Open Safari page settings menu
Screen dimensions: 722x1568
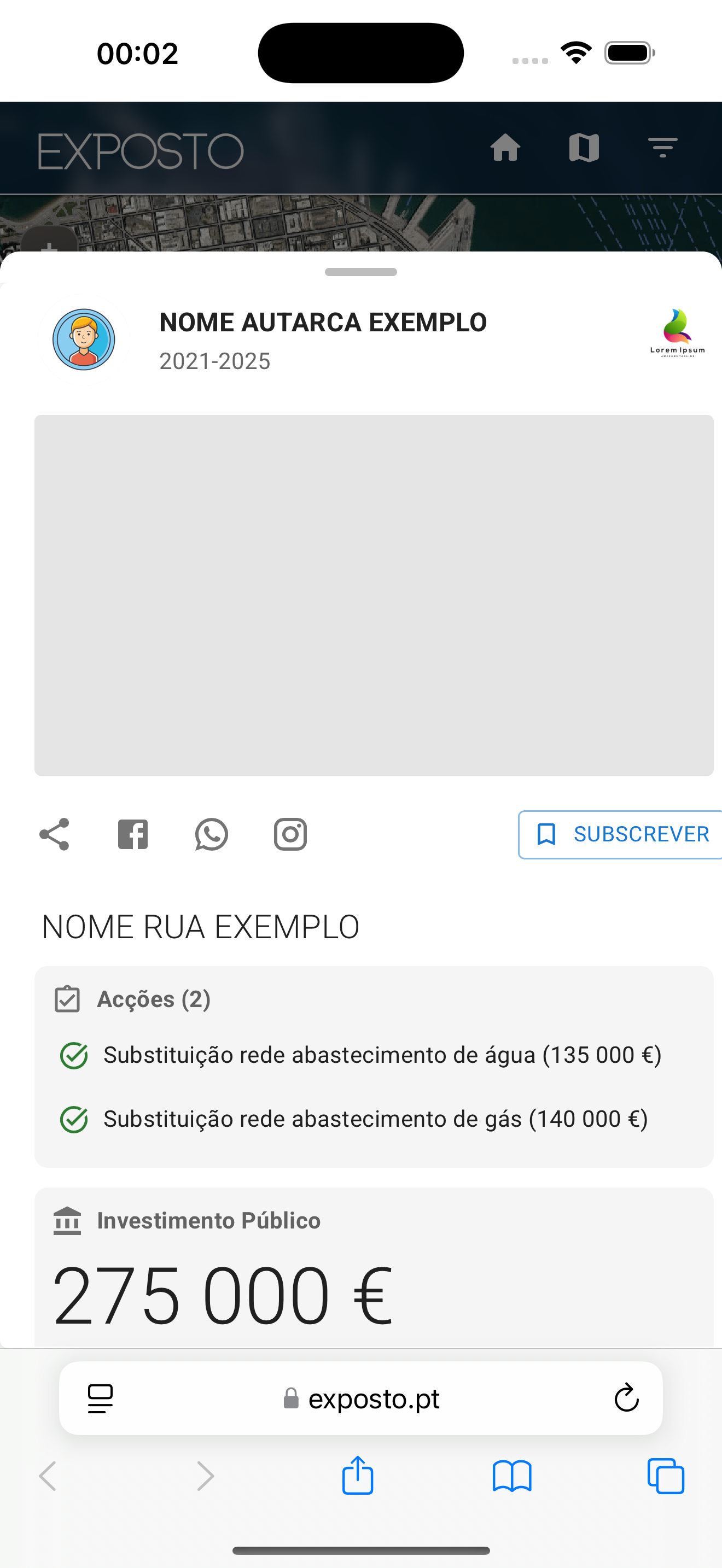click(101, 1398)
